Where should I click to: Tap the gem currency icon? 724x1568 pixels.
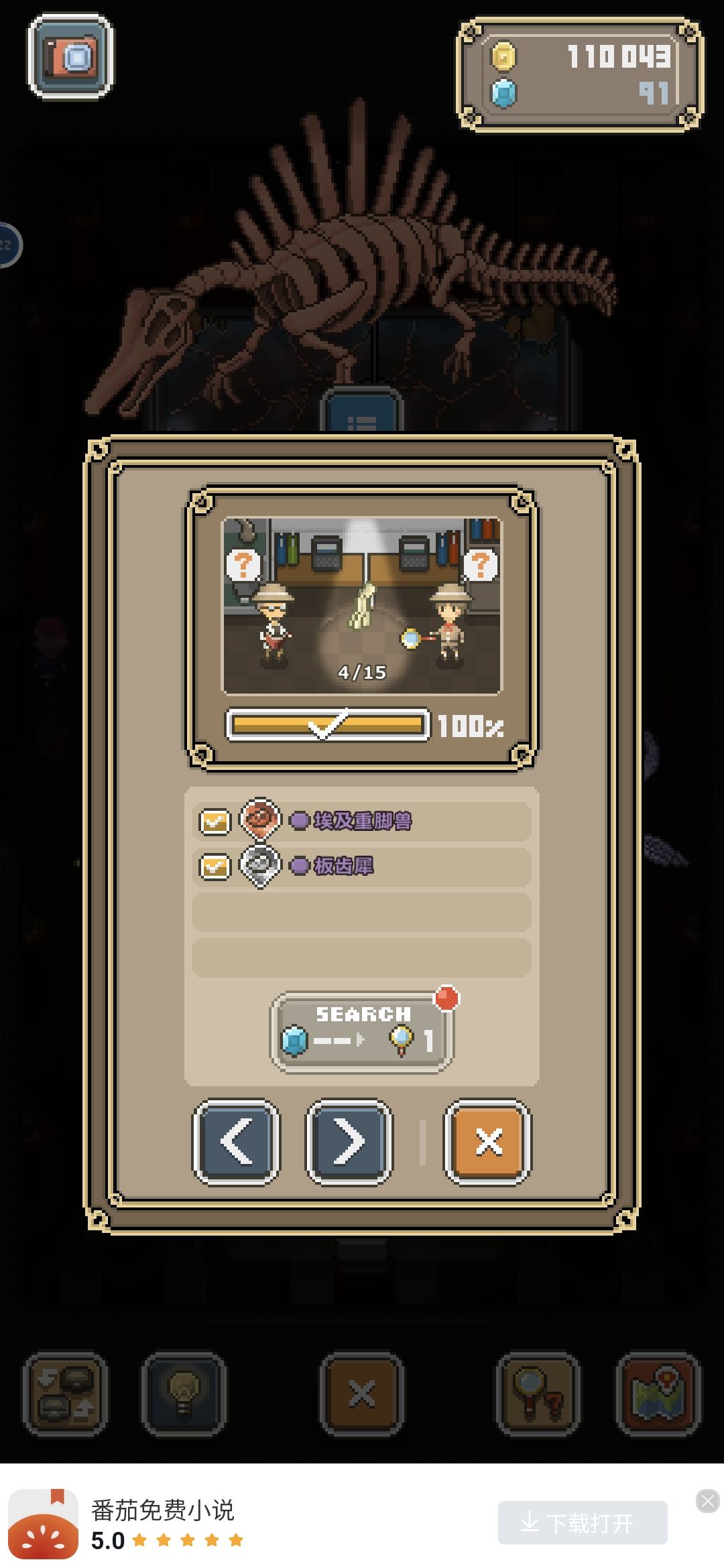pos(506,91)
